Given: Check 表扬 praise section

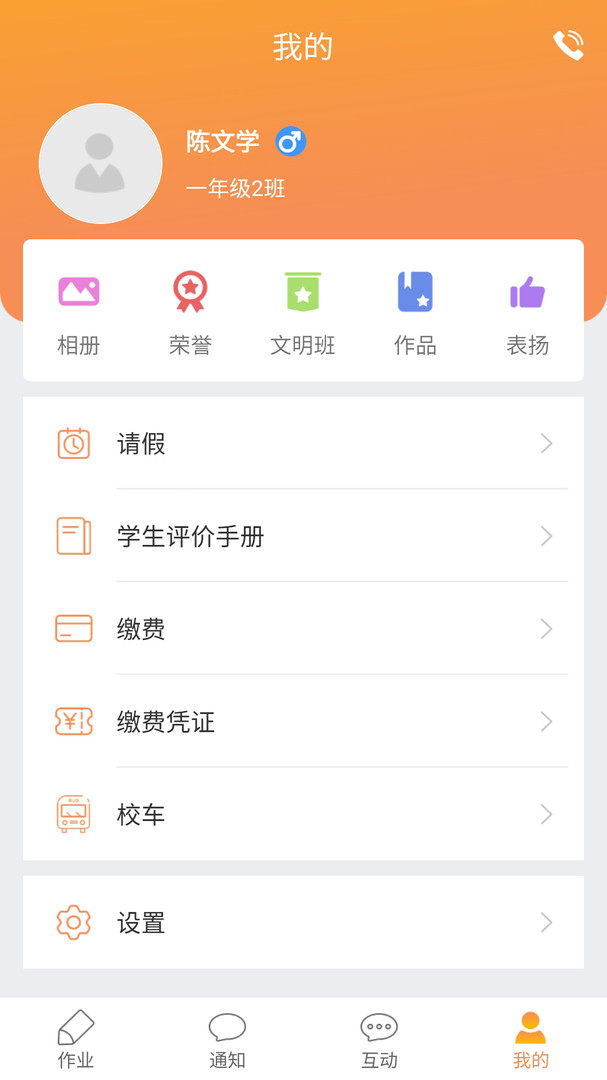Looking at the screenshot, I should 527,312.
